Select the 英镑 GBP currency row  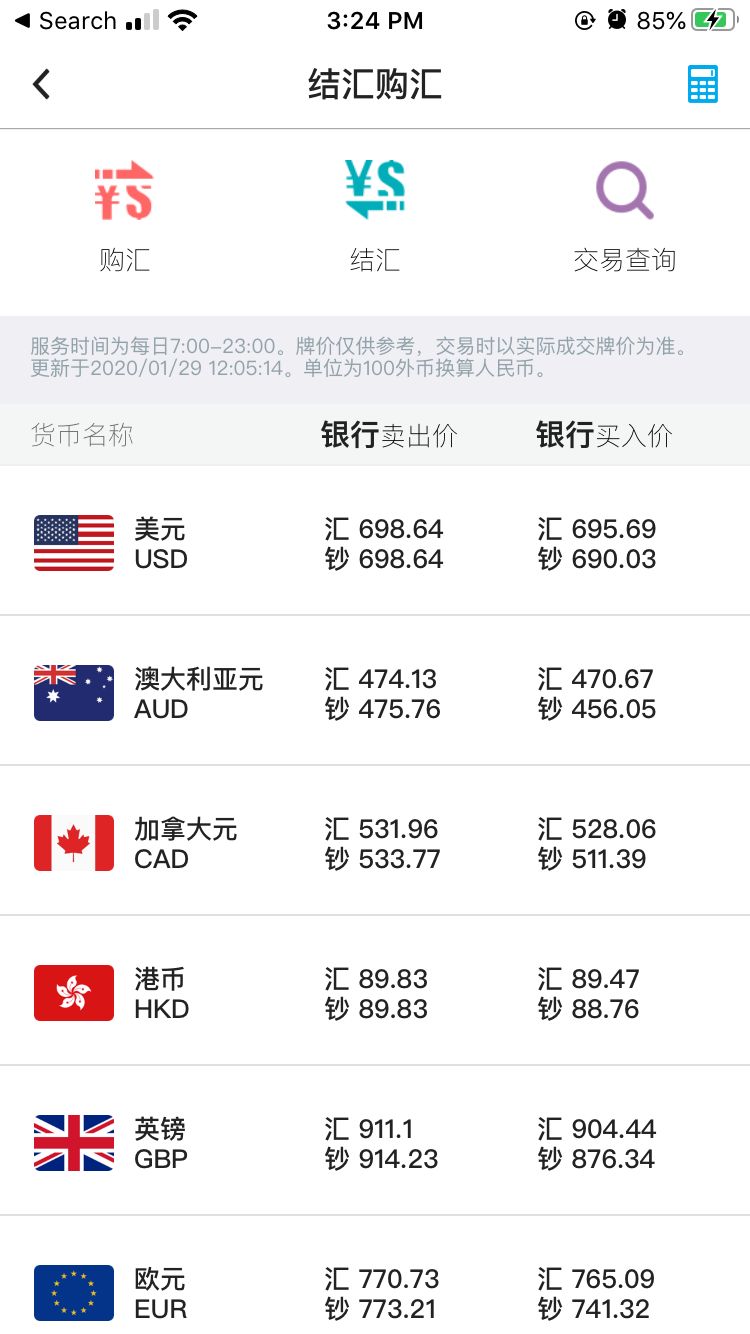pos(375,1143)
